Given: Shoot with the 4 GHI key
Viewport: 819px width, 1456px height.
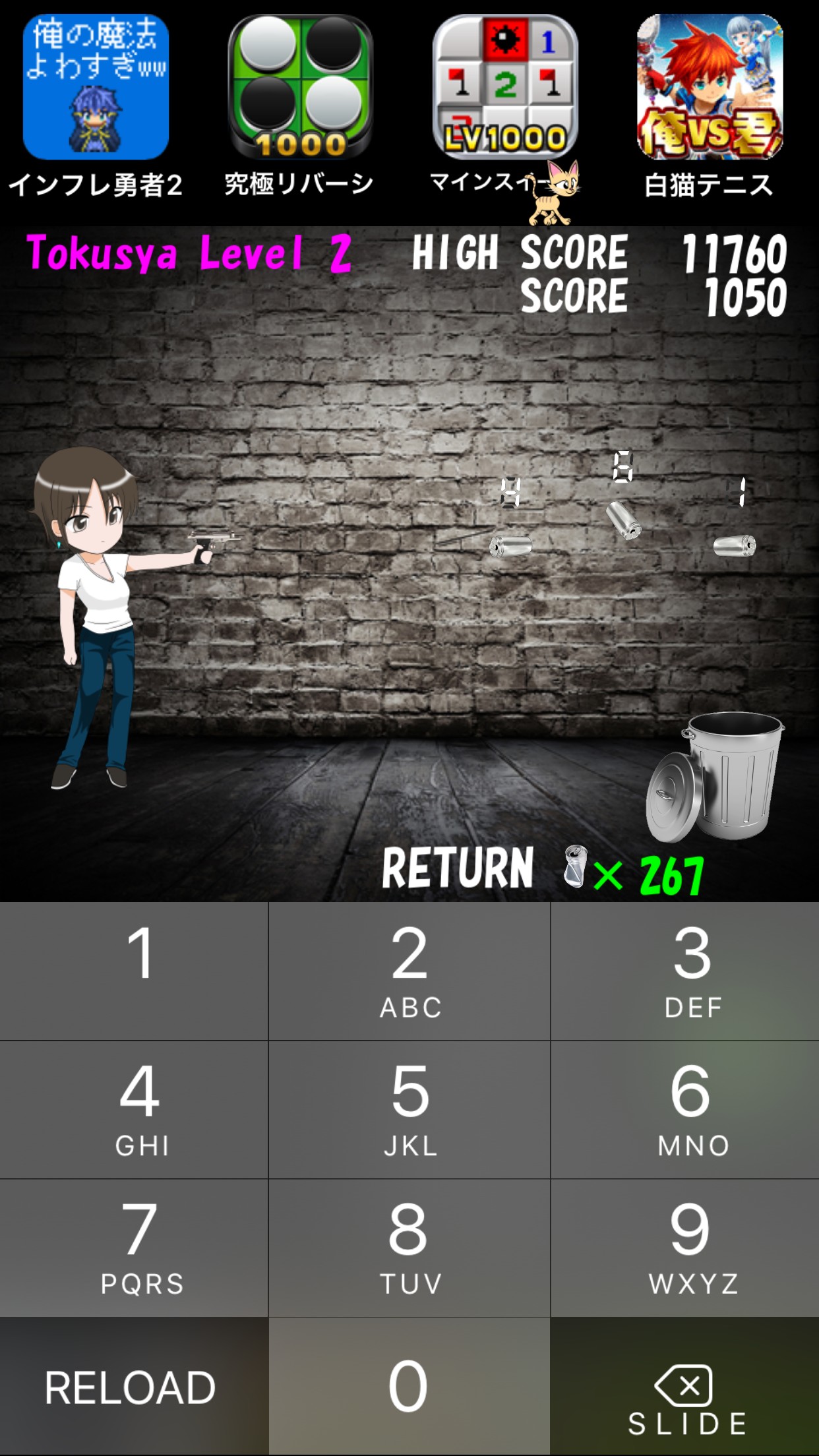Looking at the screenshot, I should [x=134, y=1109].
